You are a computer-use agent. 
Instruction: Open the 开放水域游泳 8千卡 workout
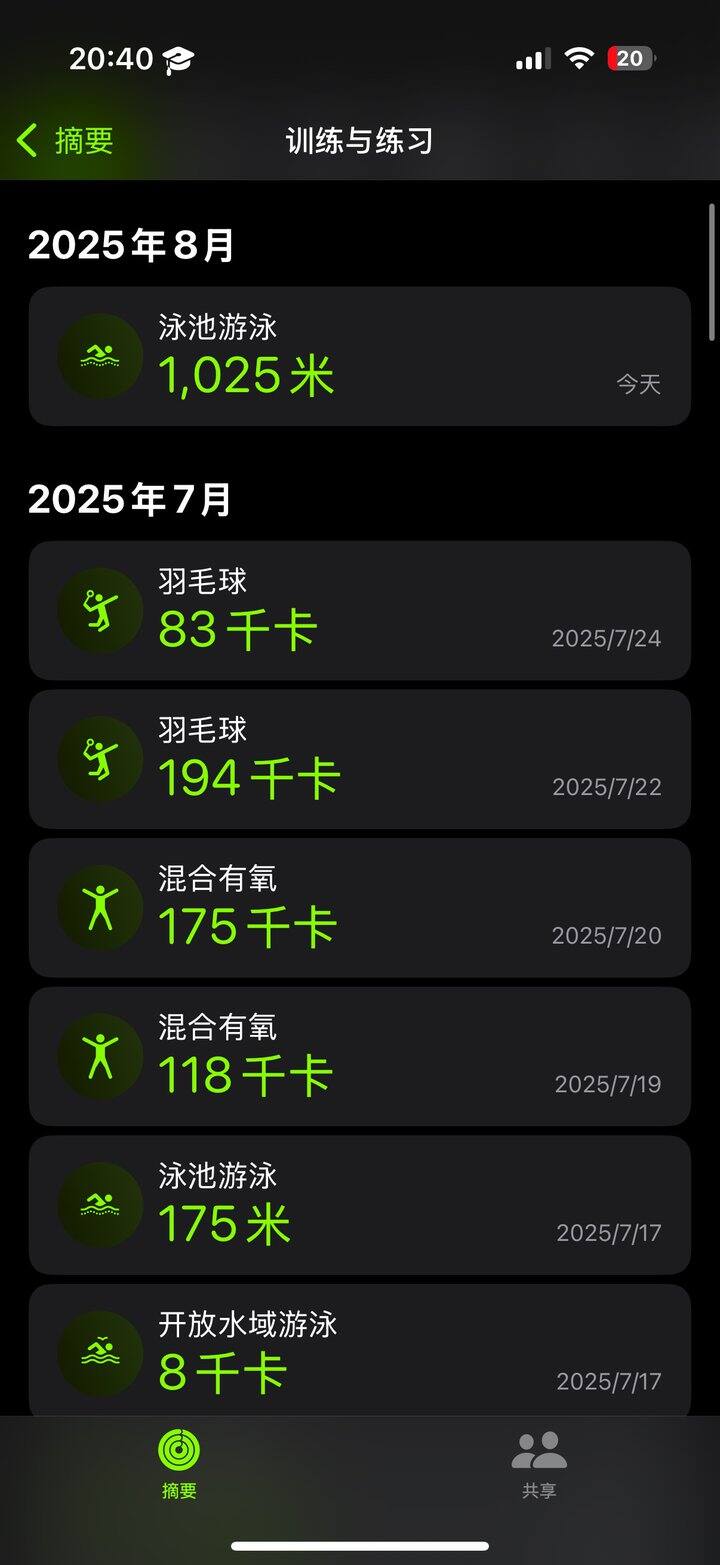click(x=360, y=1351)
